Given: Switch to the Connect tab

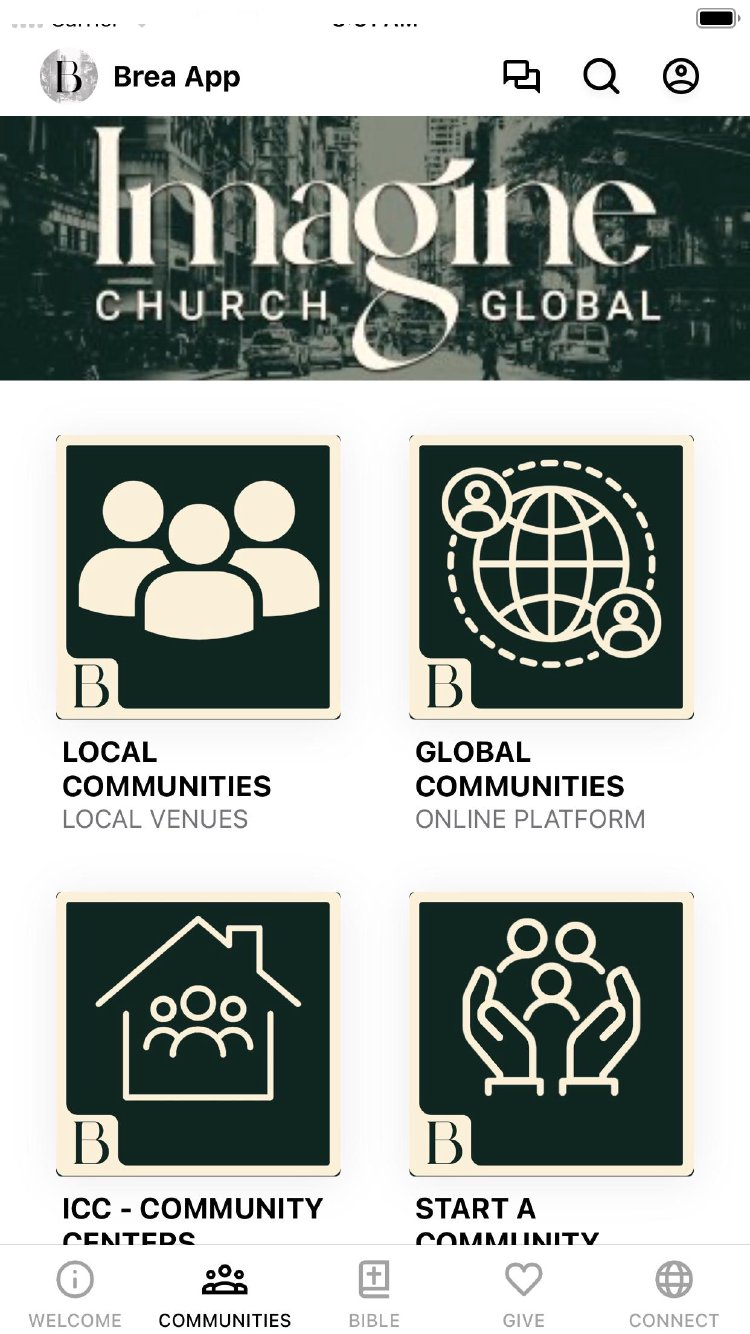Looking at the screenshot, I should click(673, 1293).
